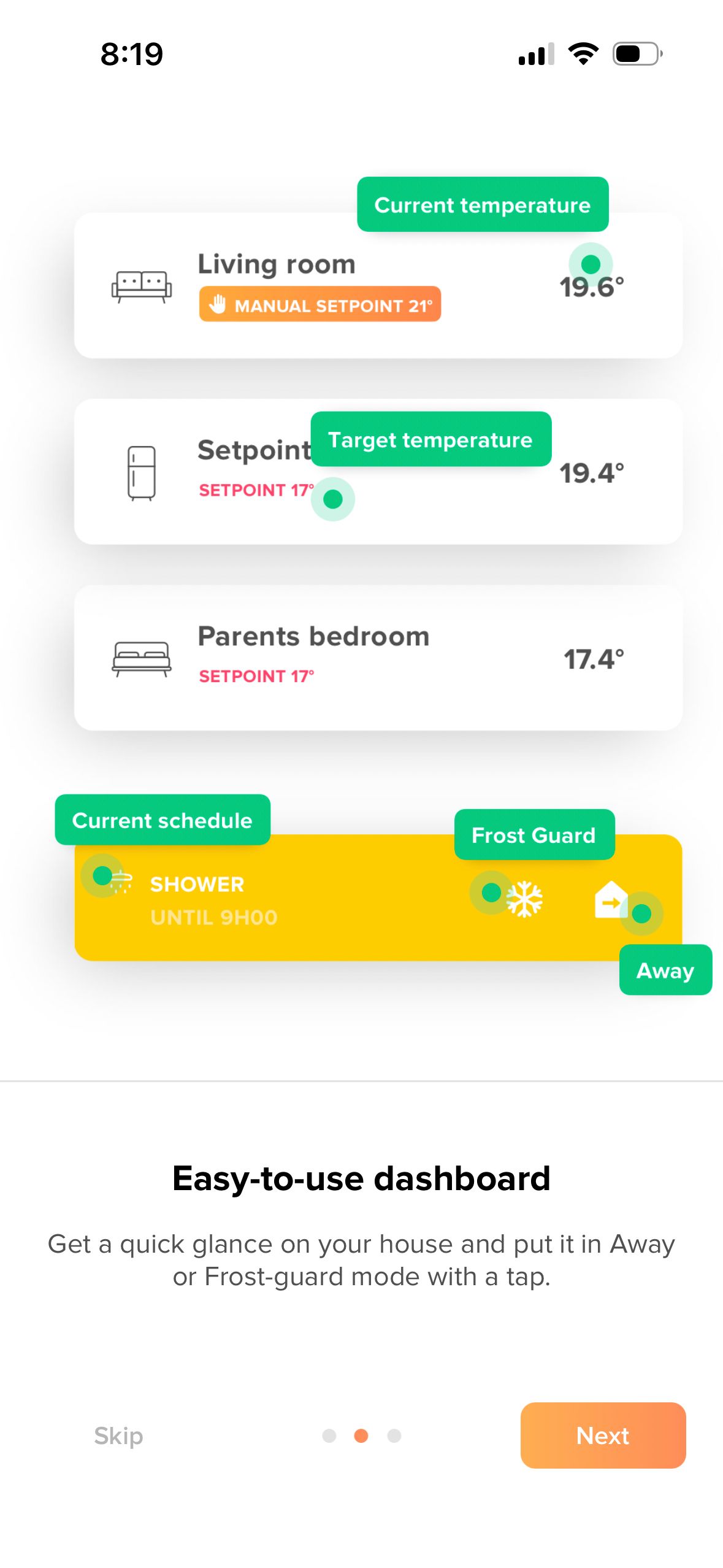Click the hand icon on the manual setpoint badge
Viewport: 723px width, 1568px height.
point(218,304)
